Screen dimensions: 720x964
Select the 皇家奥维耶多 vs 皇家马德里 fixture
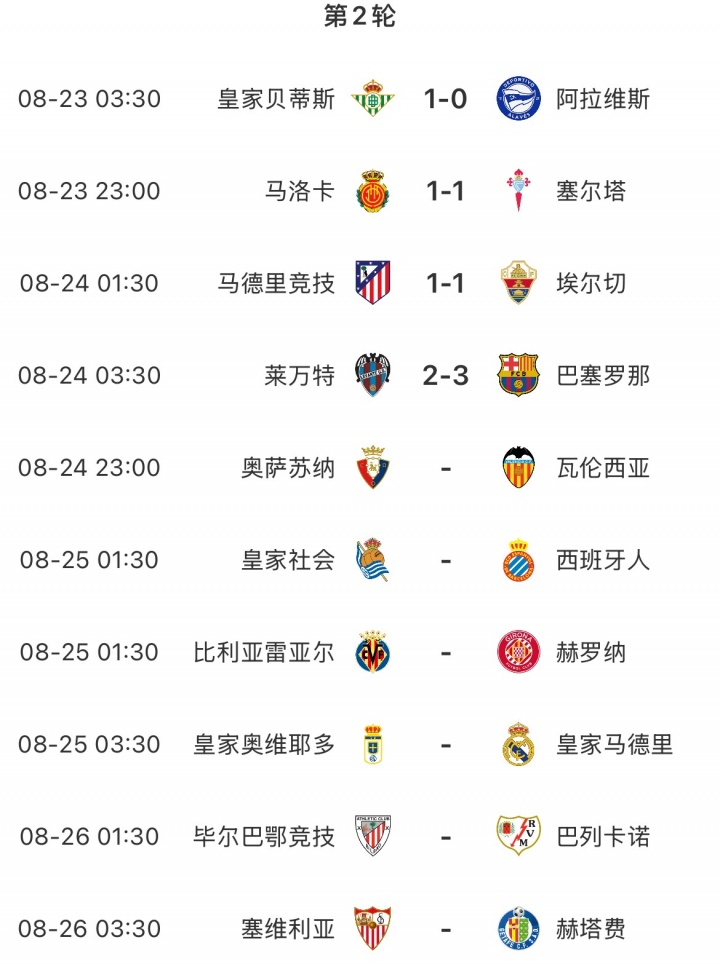click(x=445, y=744)
